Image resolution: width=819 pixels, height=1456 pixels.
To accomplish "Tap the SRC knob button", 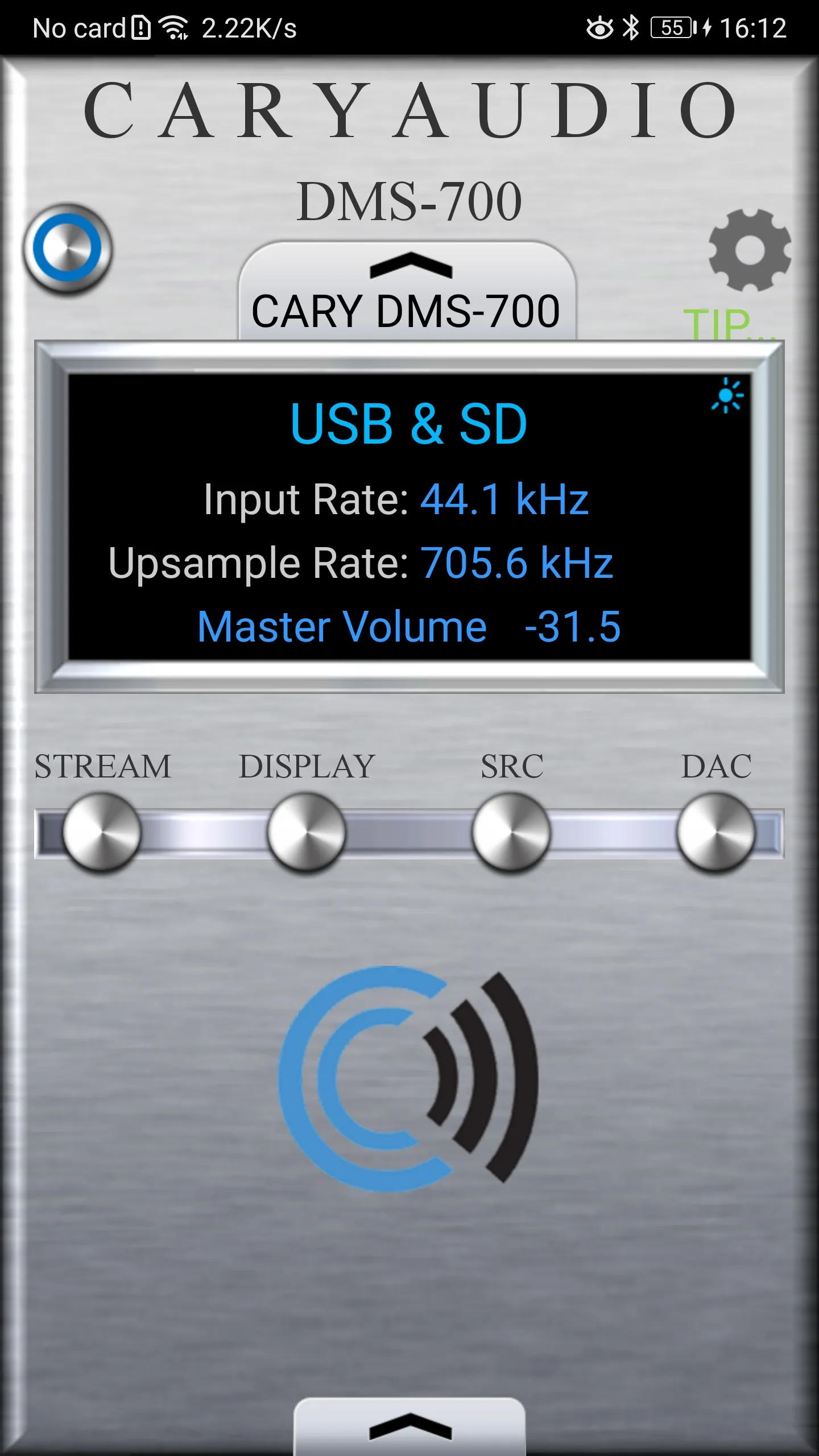I will tap(511, 833).
